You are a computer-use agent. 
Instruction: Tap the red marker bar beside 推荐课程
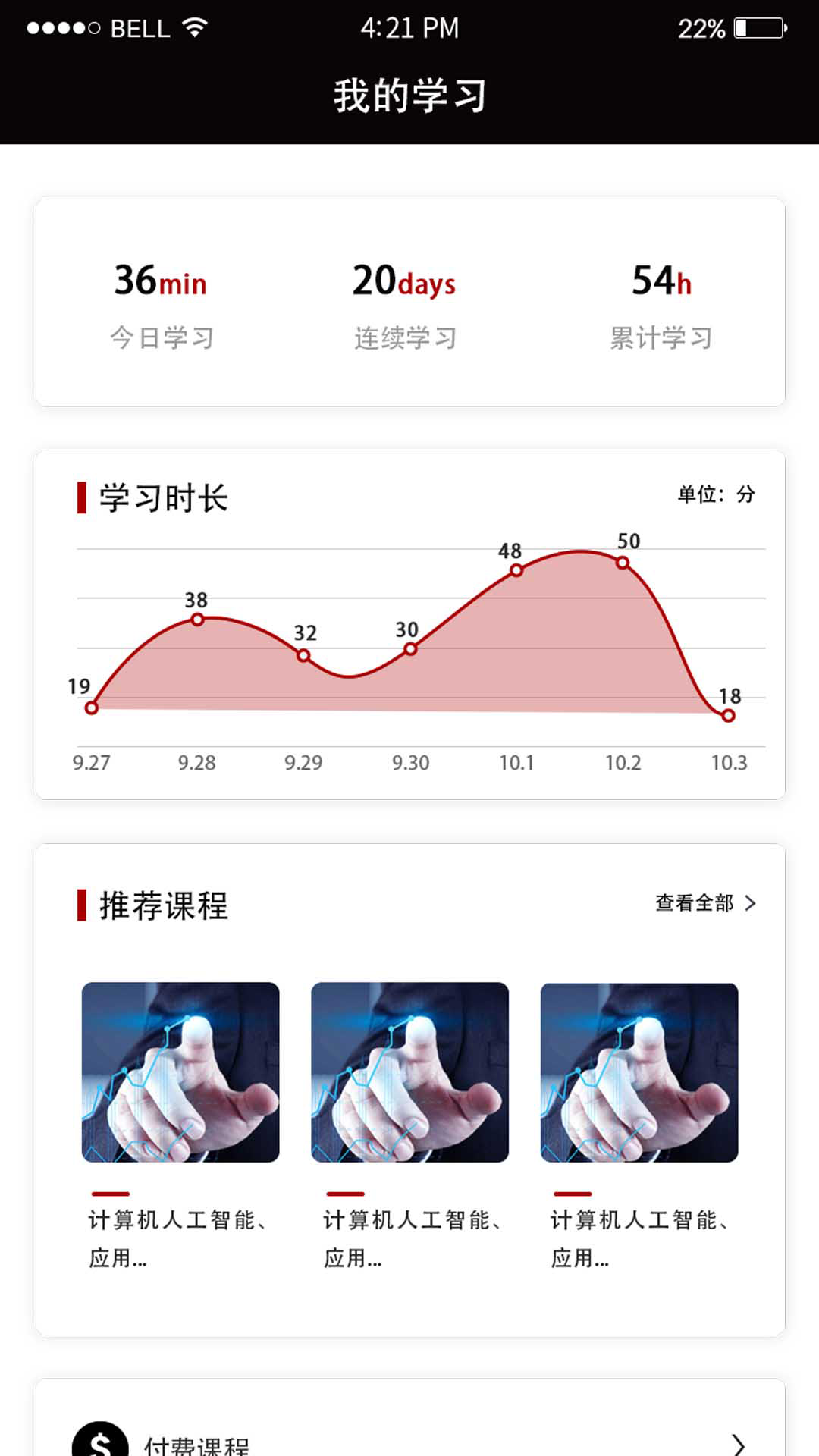coord(82,903)
